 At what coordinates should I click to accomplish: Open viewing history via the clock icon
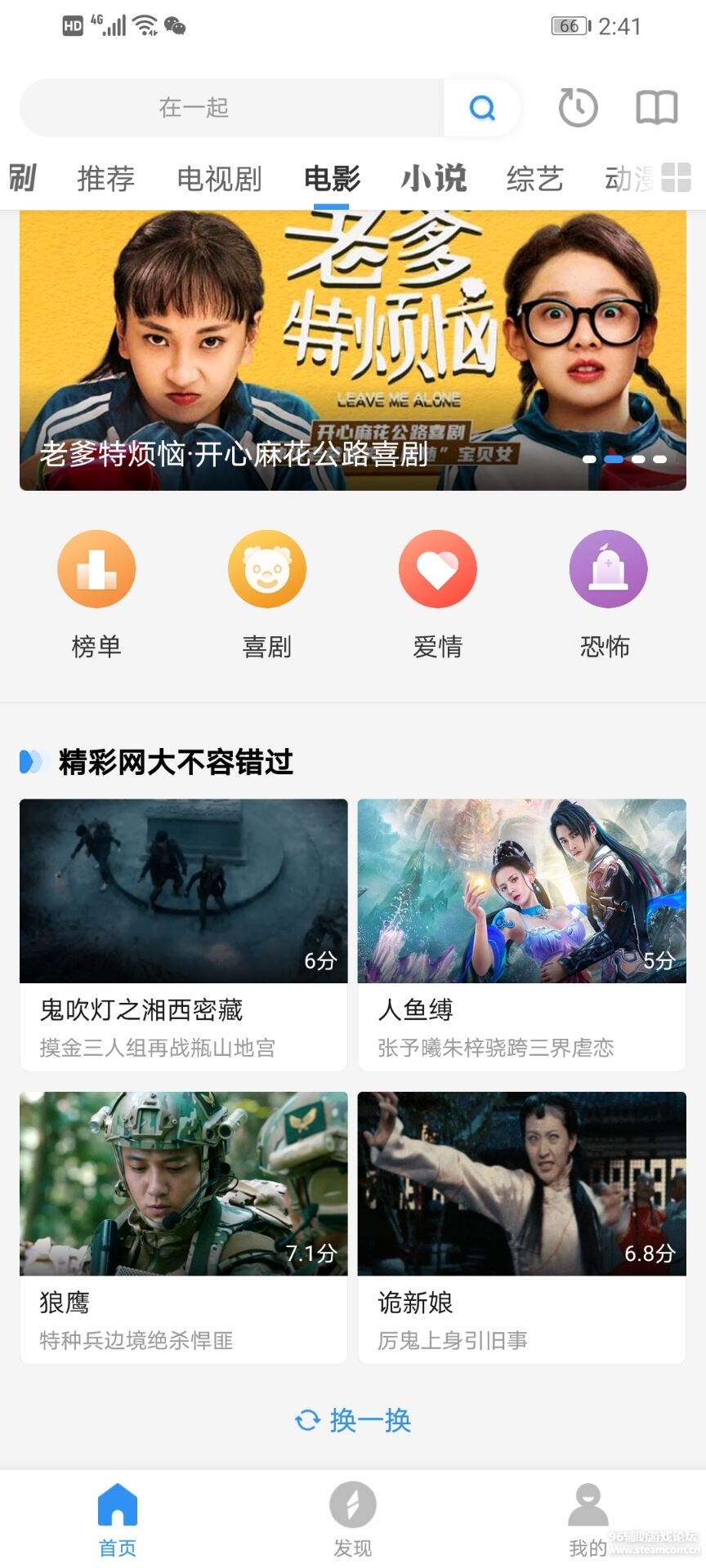pos(578,107)
